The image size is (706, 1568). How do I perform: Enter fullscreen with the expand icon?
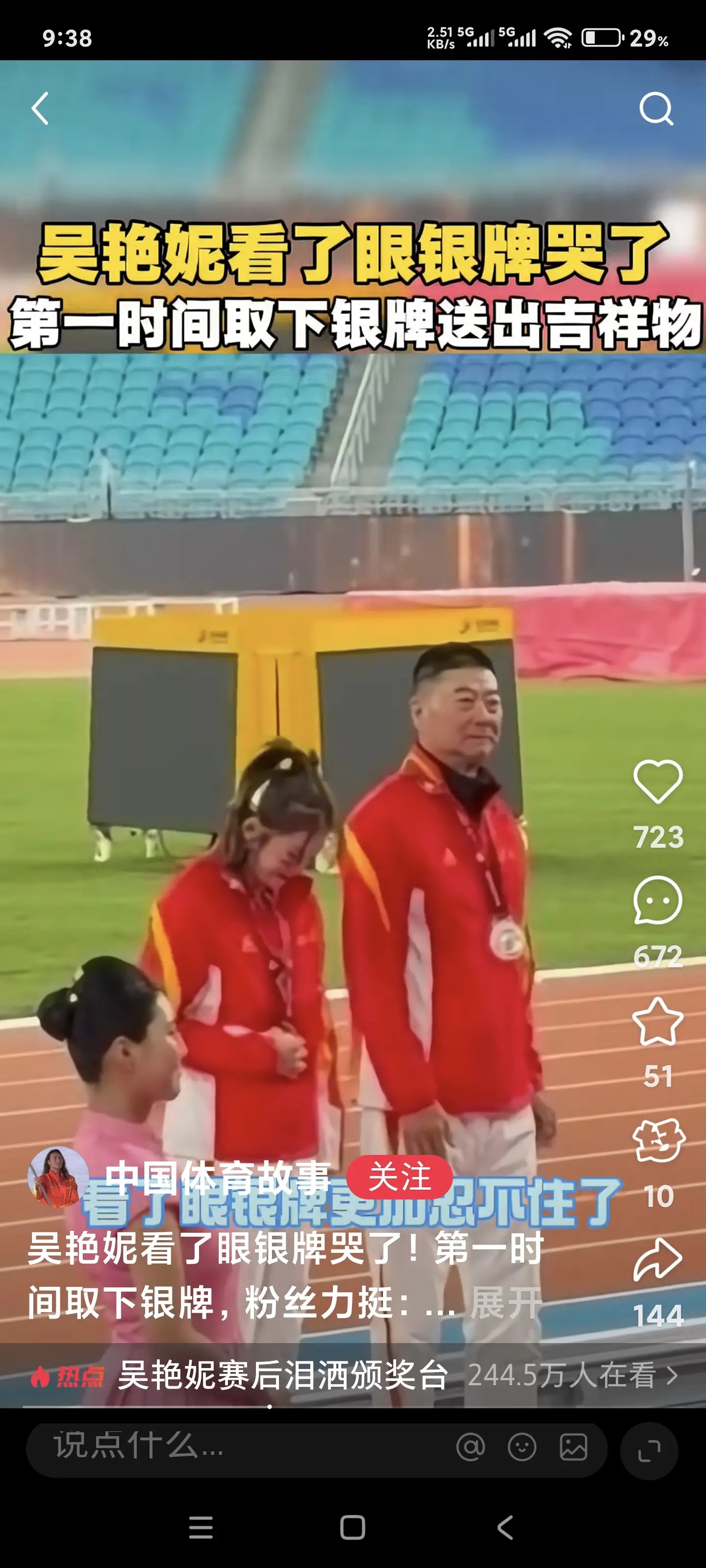click(x=649, y=1450)
